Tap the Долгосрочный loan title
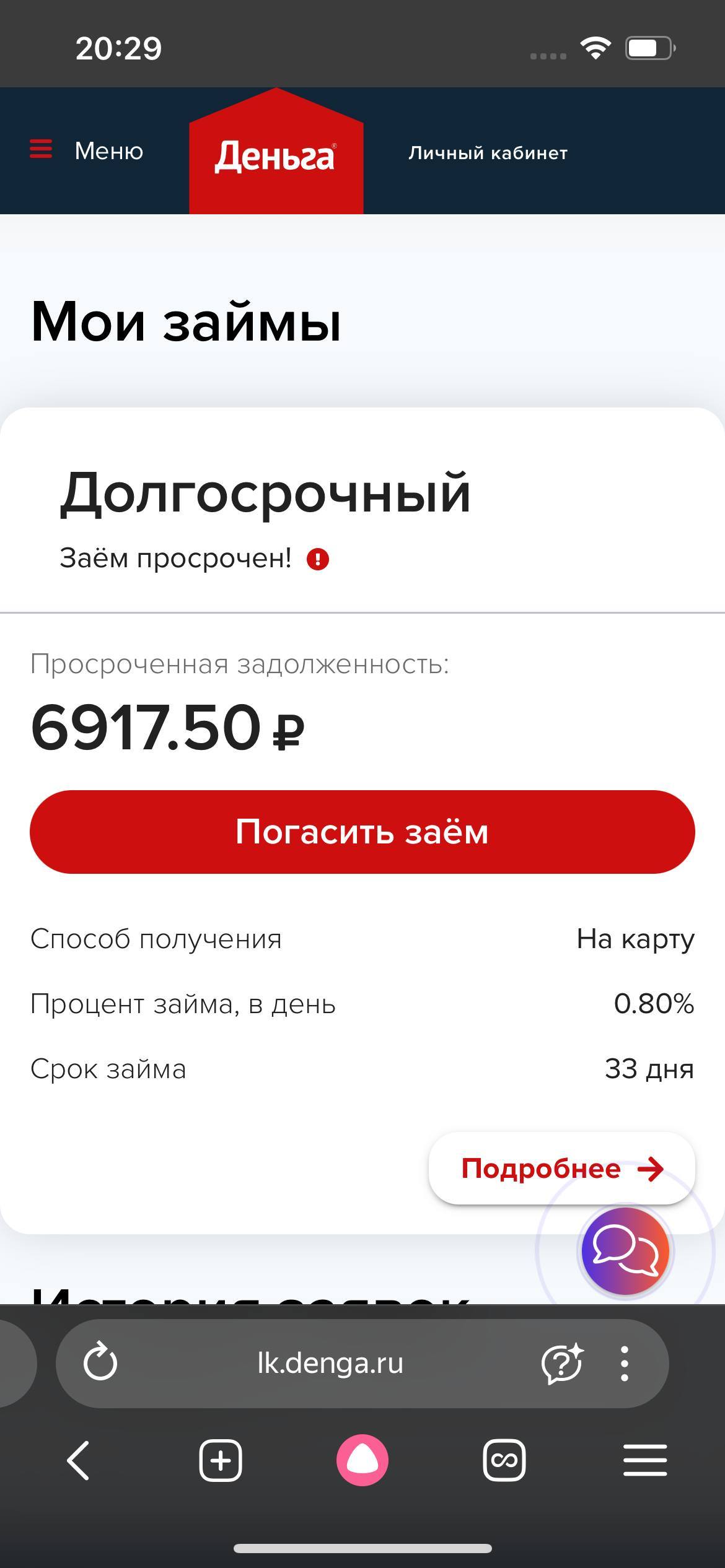 (x=266, y=495)
